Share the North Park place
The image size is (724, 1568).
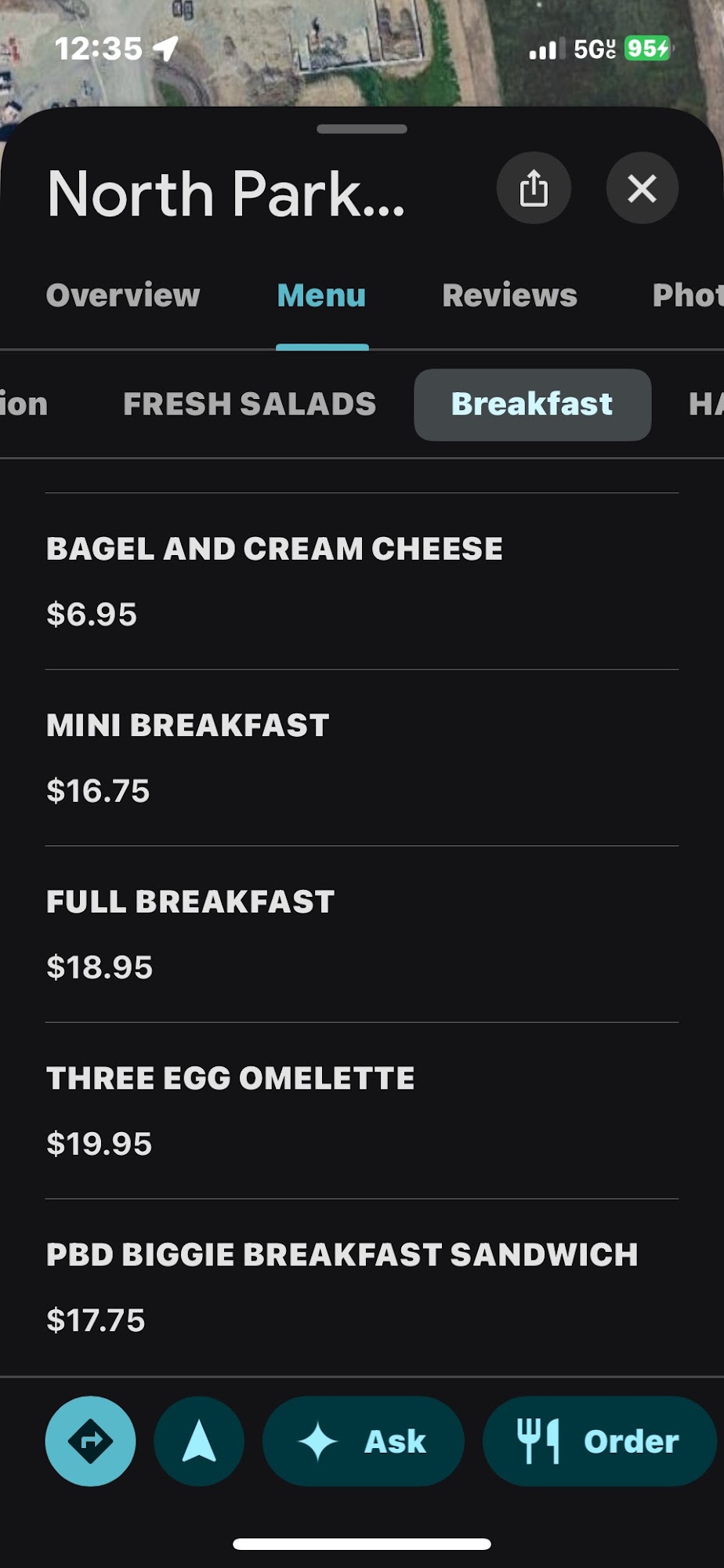tap(534, 188)
